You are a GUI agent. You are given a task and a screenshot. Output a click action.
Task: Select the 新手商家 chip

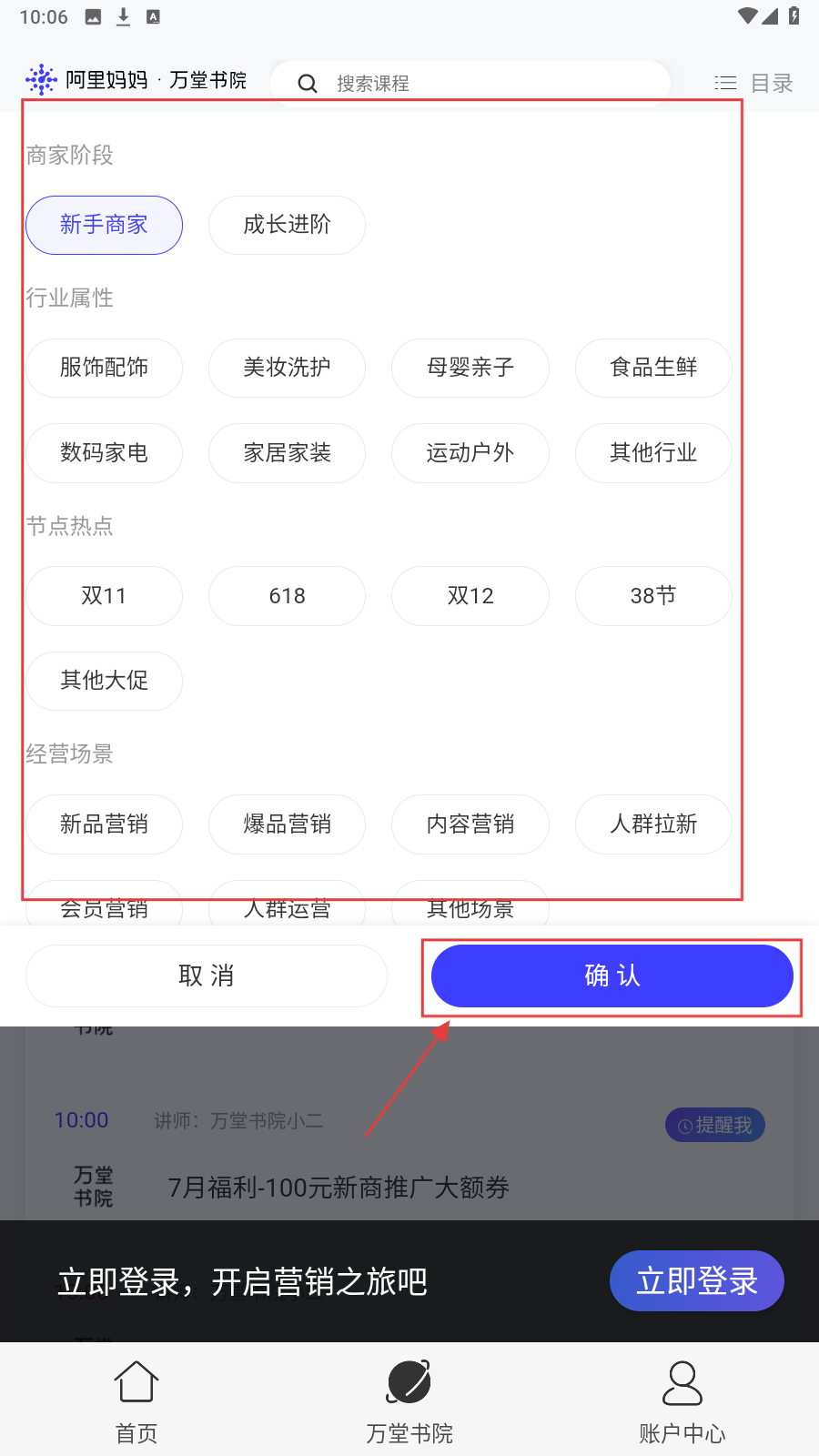pos(104,225)
